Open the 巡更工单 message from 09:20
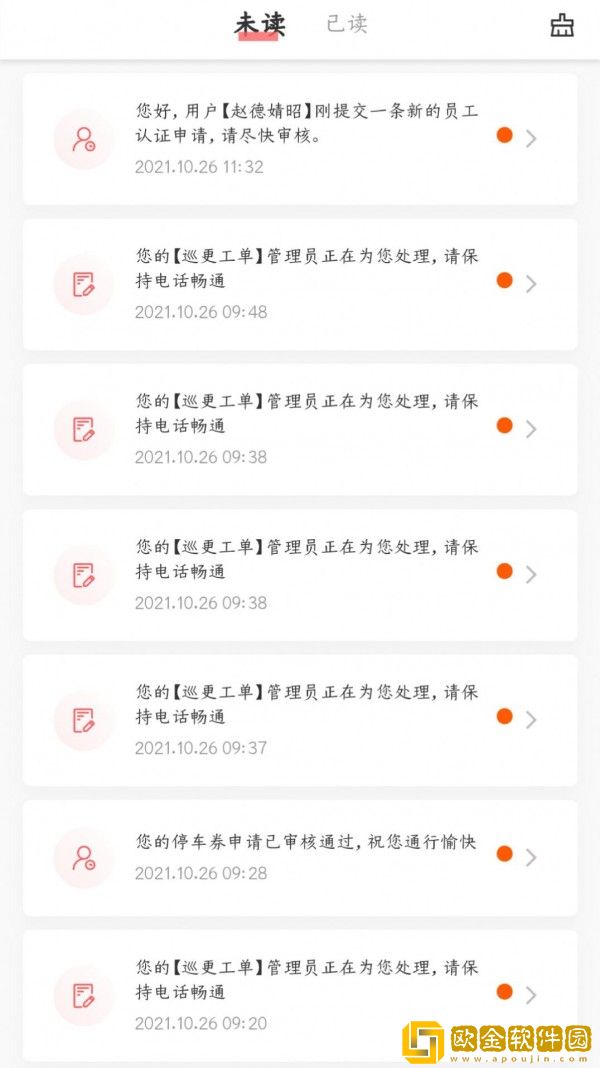This screenshot has height=1068, width=600. (x=300, y=995)
